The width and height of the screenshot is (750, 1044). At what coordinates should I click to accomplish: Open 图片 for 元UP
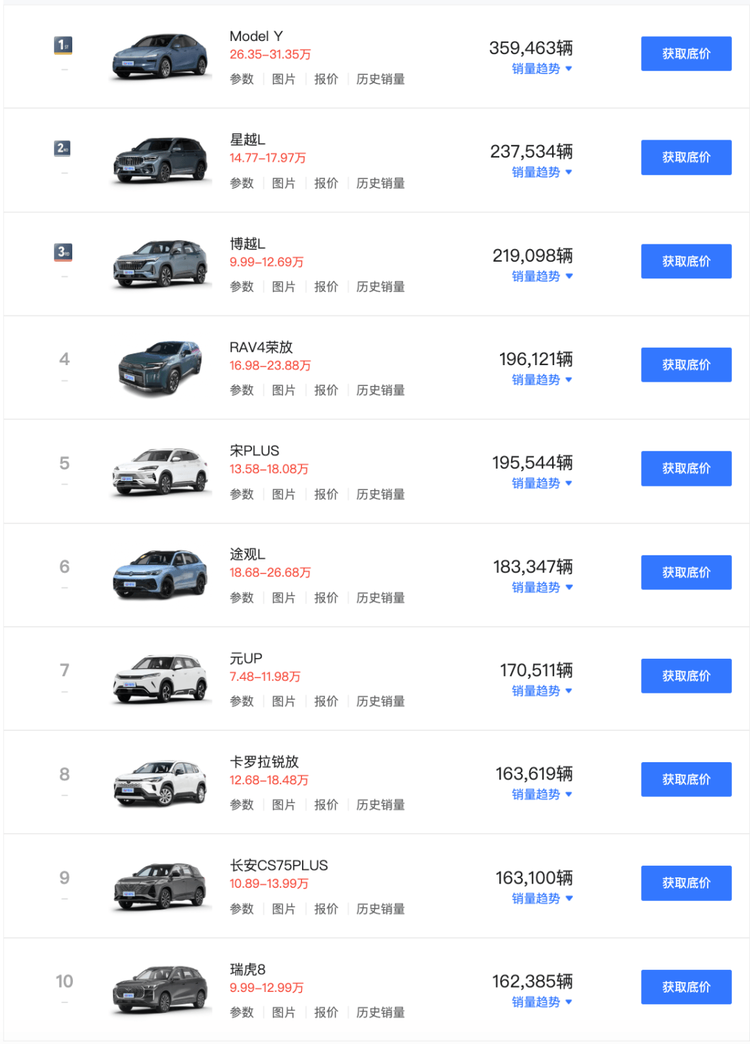click(x=284, y=701)
